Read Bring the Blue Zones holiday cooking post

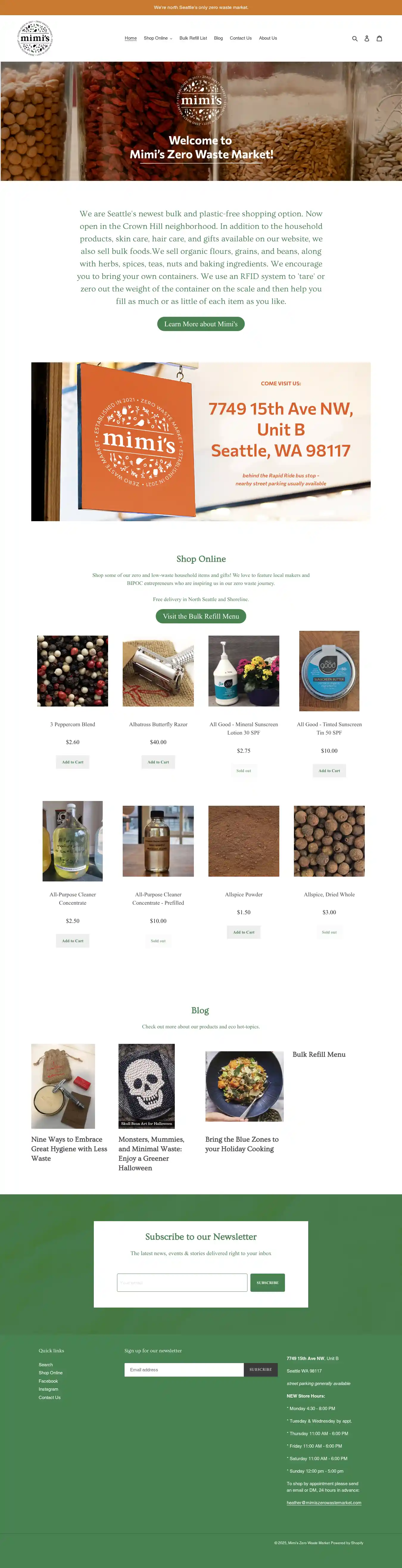point(241,1144)
